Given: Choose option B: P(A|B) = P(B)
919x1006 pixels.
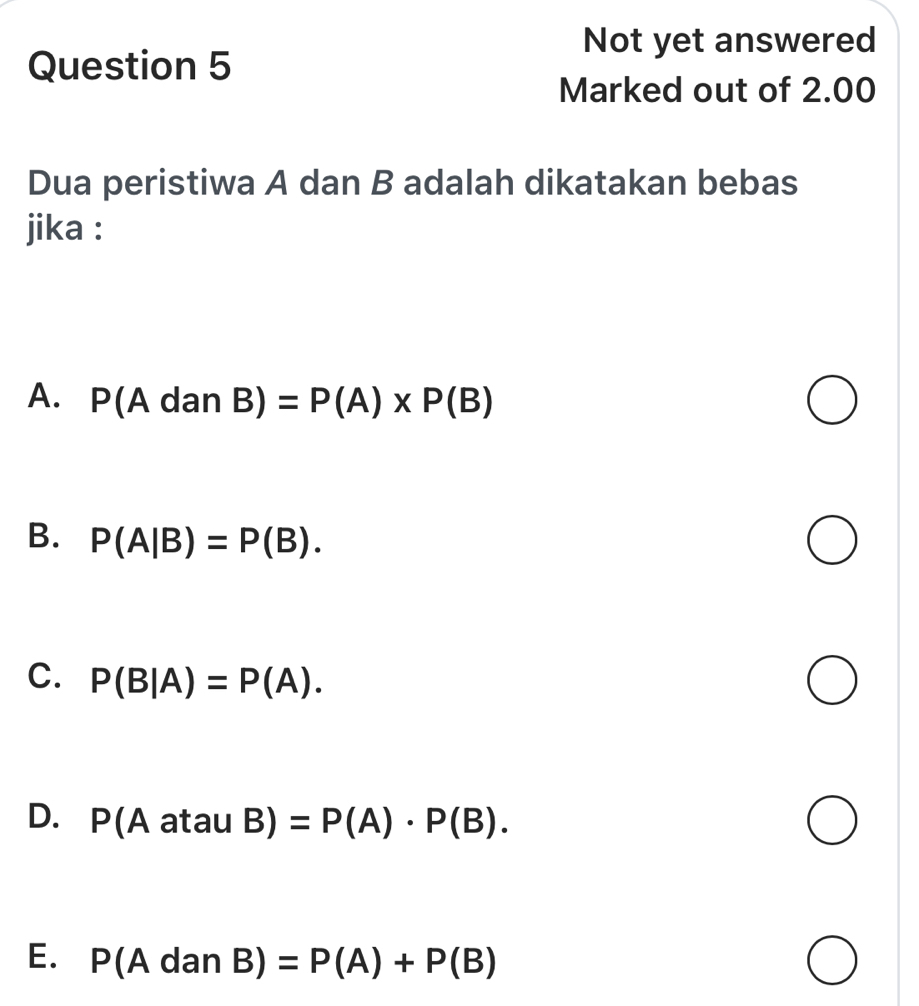Looking at the screenshot, I should (x=832, y=544).
